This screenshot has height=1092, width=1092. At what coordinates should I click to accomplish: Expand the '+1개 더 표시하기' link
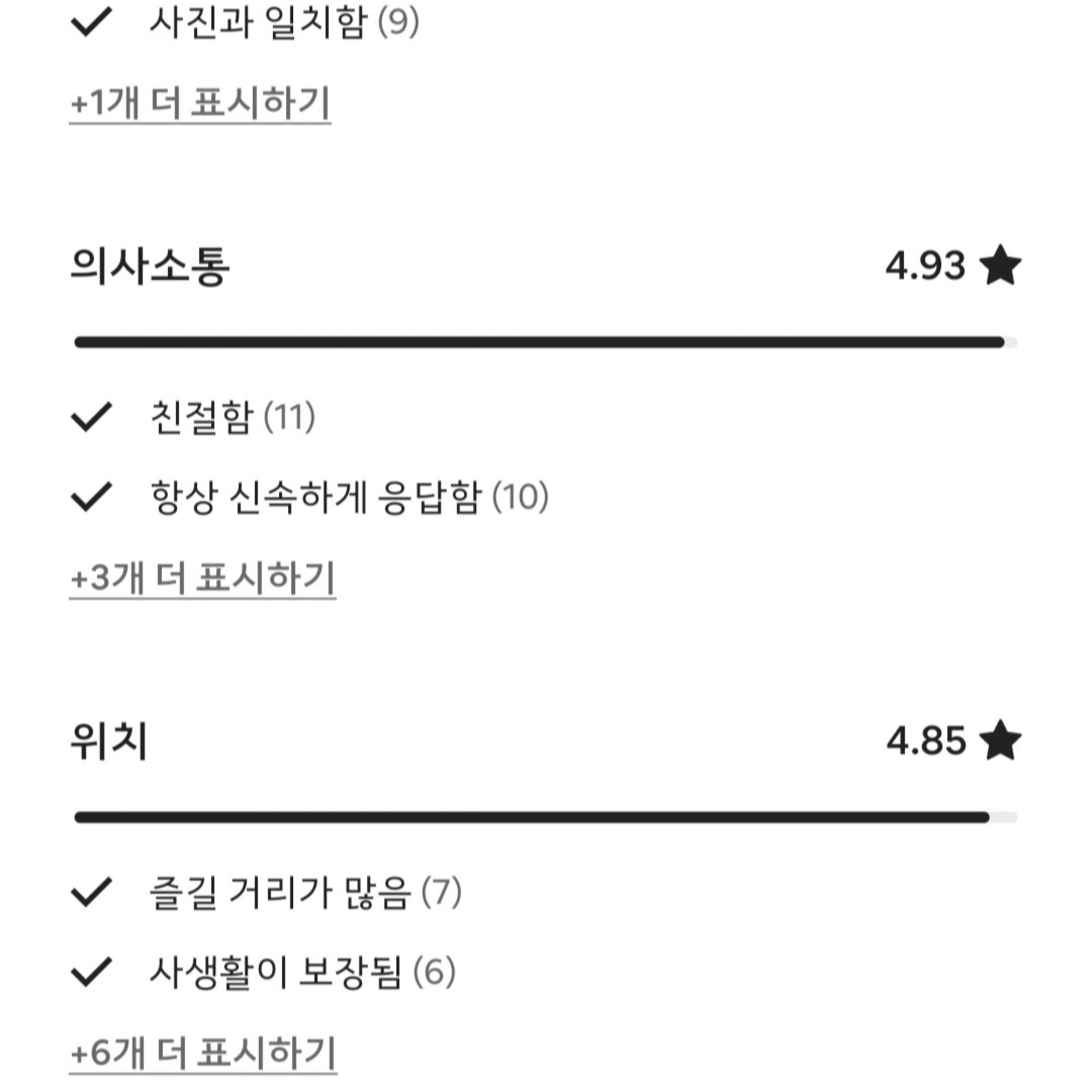pyautogui.click(x=199, y=103)
